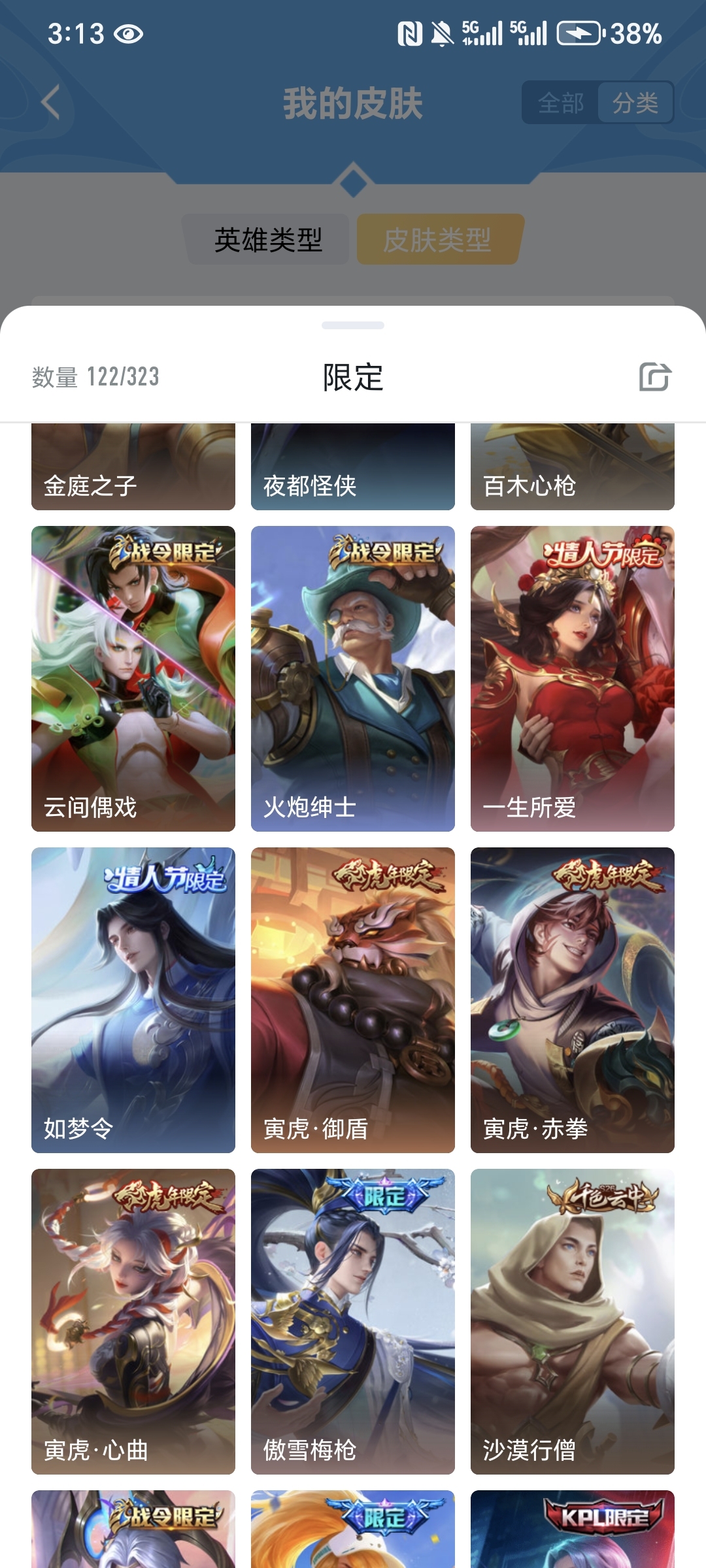Viewport: 706px width, 1568px height.
Task: Select the 皮肤类型 tab
Action: 438,240
